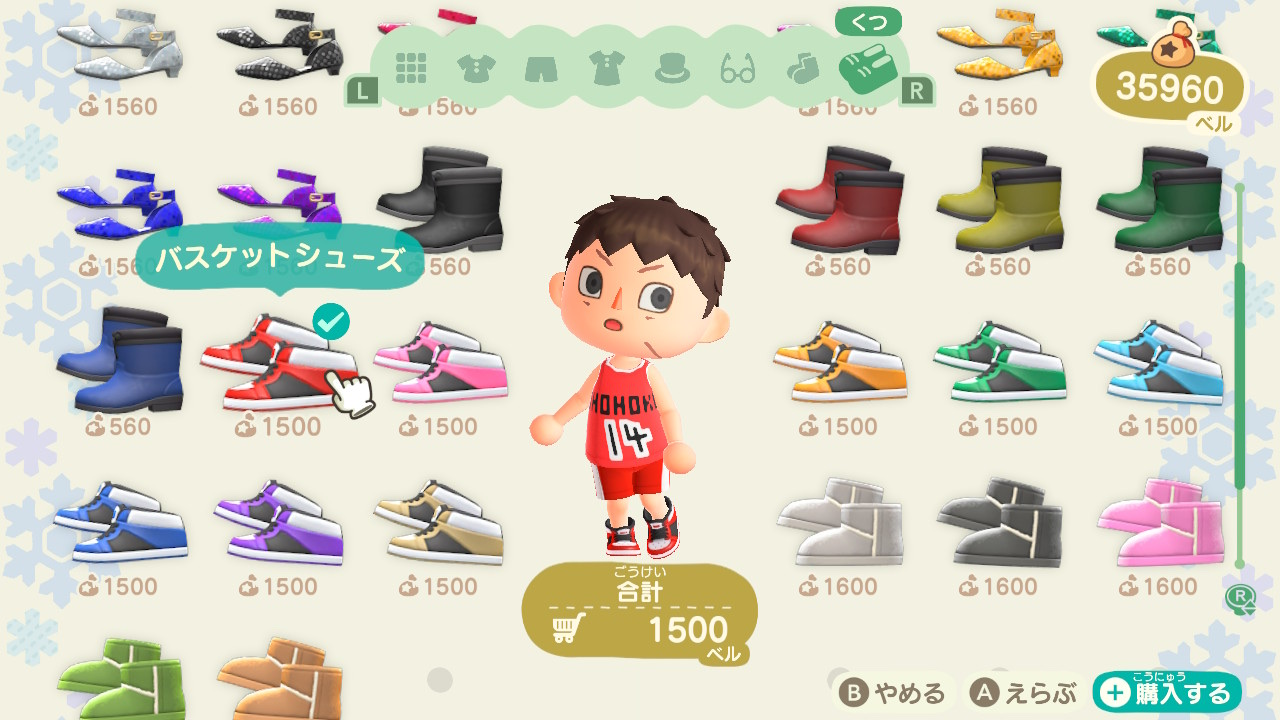This screenshot has height=720, width=1280.
Task: Switch to the all-items grid tab
Action: point(411,68)
